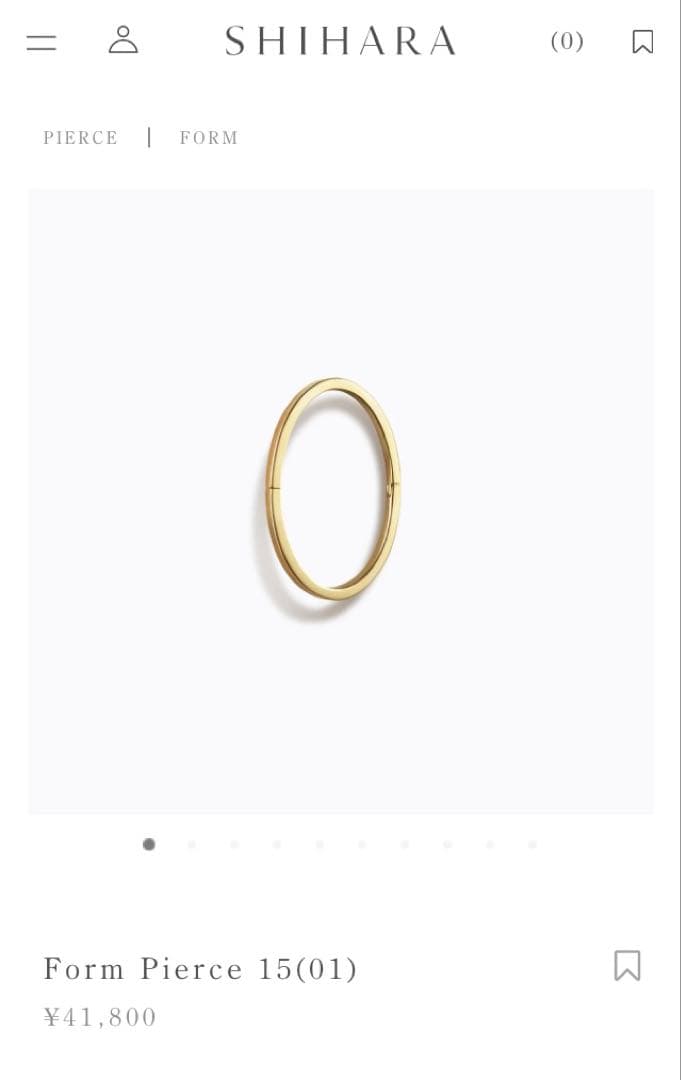Go to SHIHARA home page

(340, 42)
